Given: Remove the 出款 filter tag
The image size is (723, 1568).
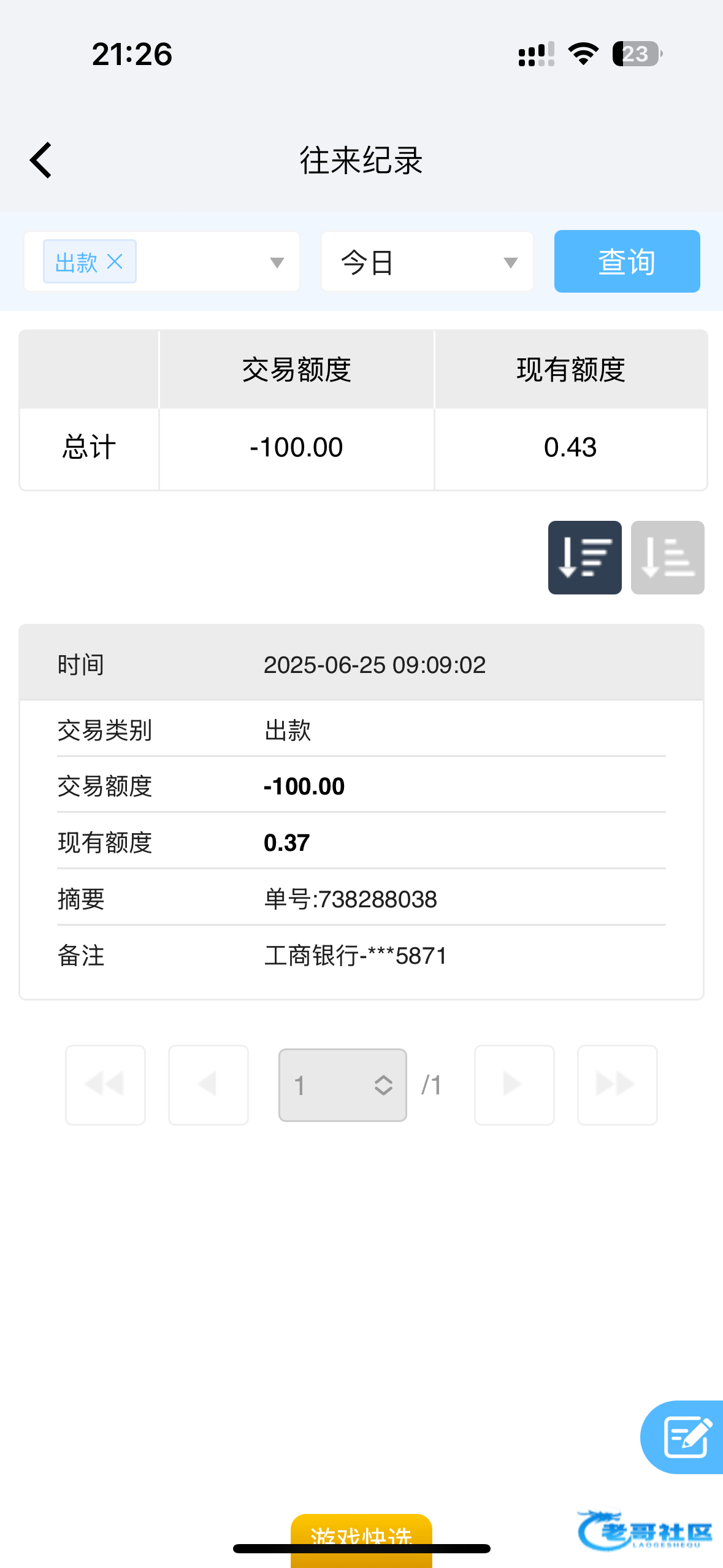Looking at the screenshot, I should coord(115,262).
